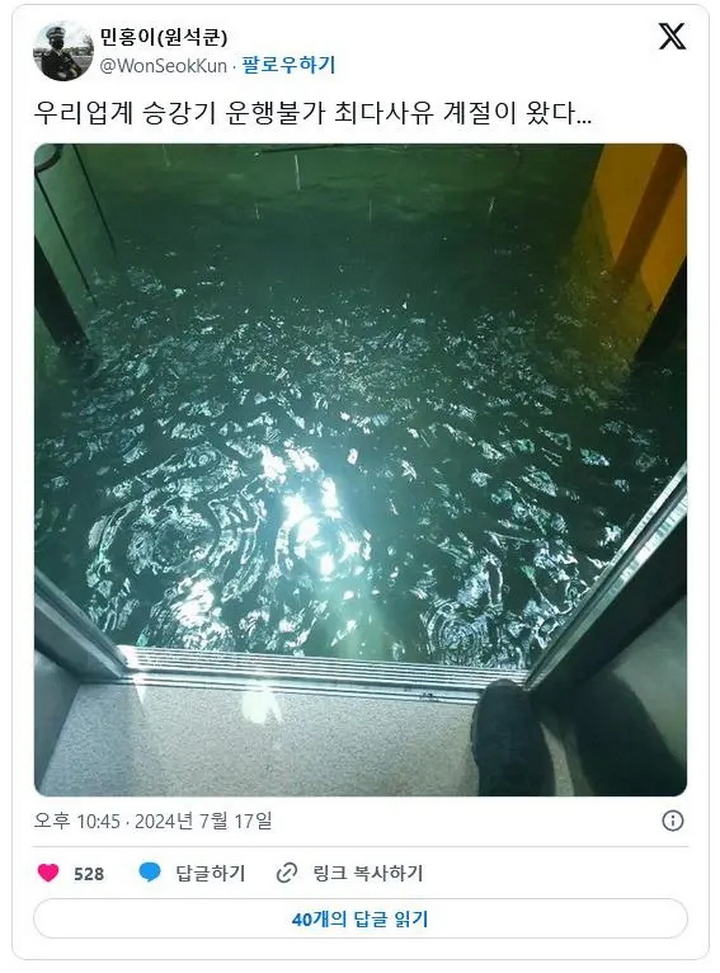The height and width of the screenshot is (973, 720).
Task: Open the post timestamp 2024년 7월 17일
Action: coord(152,821)
